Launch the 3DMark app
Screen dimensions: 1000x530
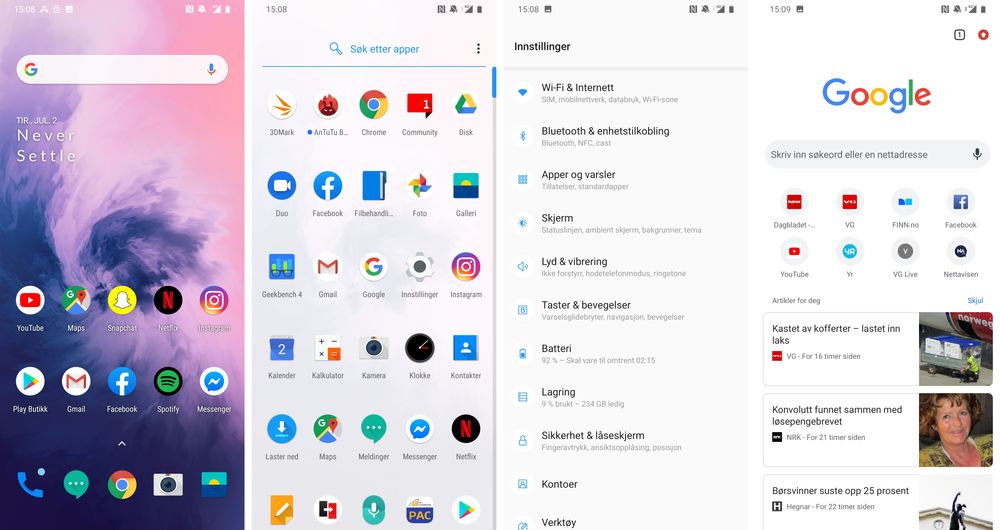(282, 105)
